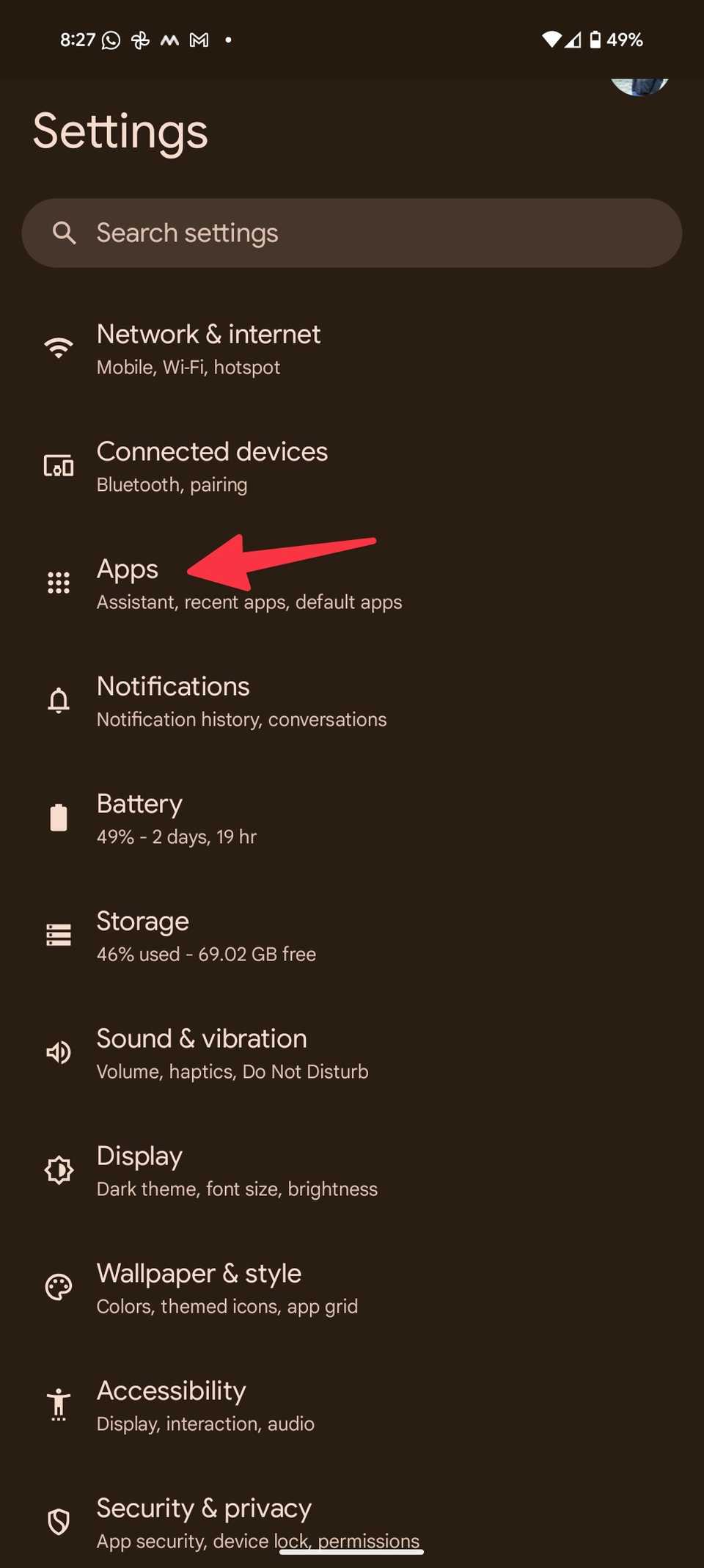
Task: Click the Storage icon
Action: 59,934
